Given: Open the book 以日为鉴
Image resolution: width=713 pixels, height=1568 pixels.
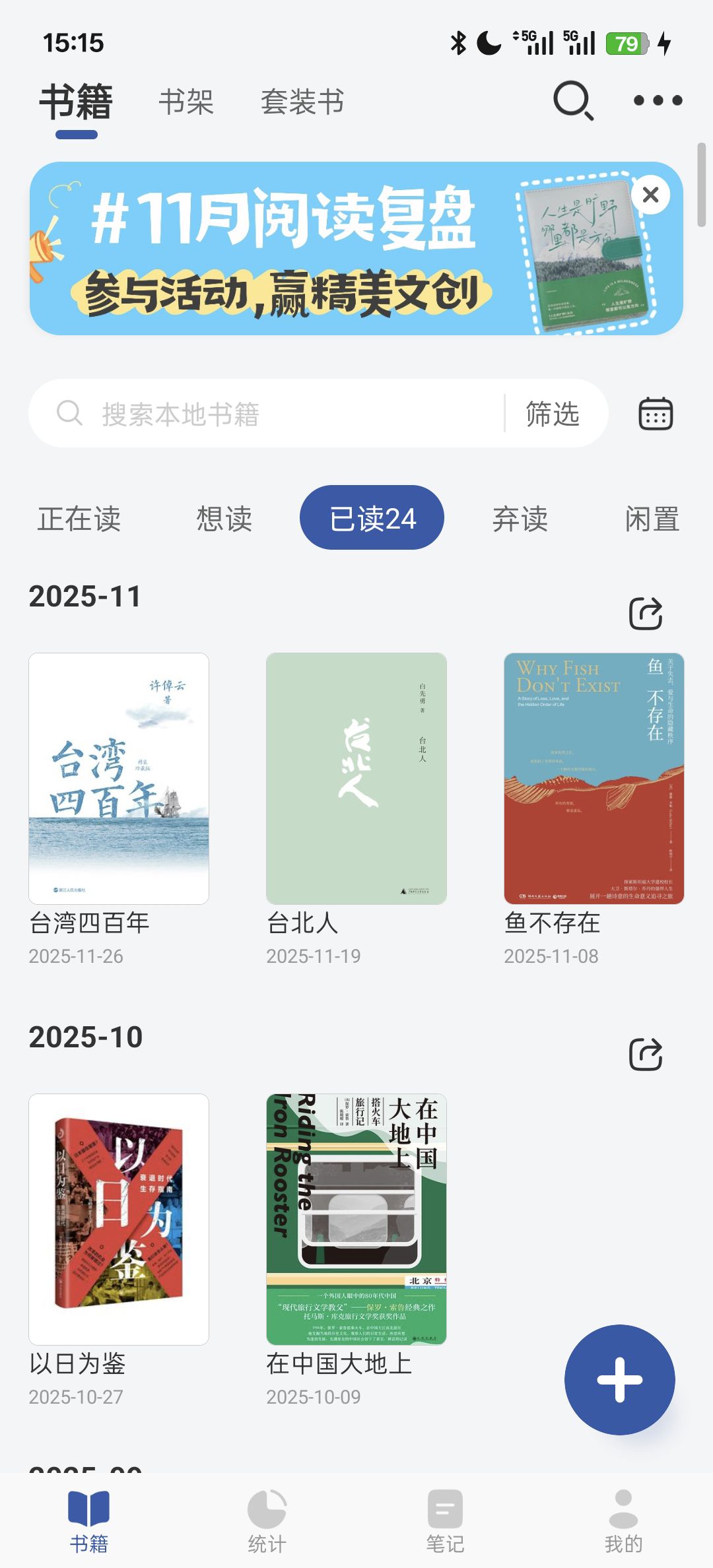Looking at the screenshot, I should point(119,1220).
